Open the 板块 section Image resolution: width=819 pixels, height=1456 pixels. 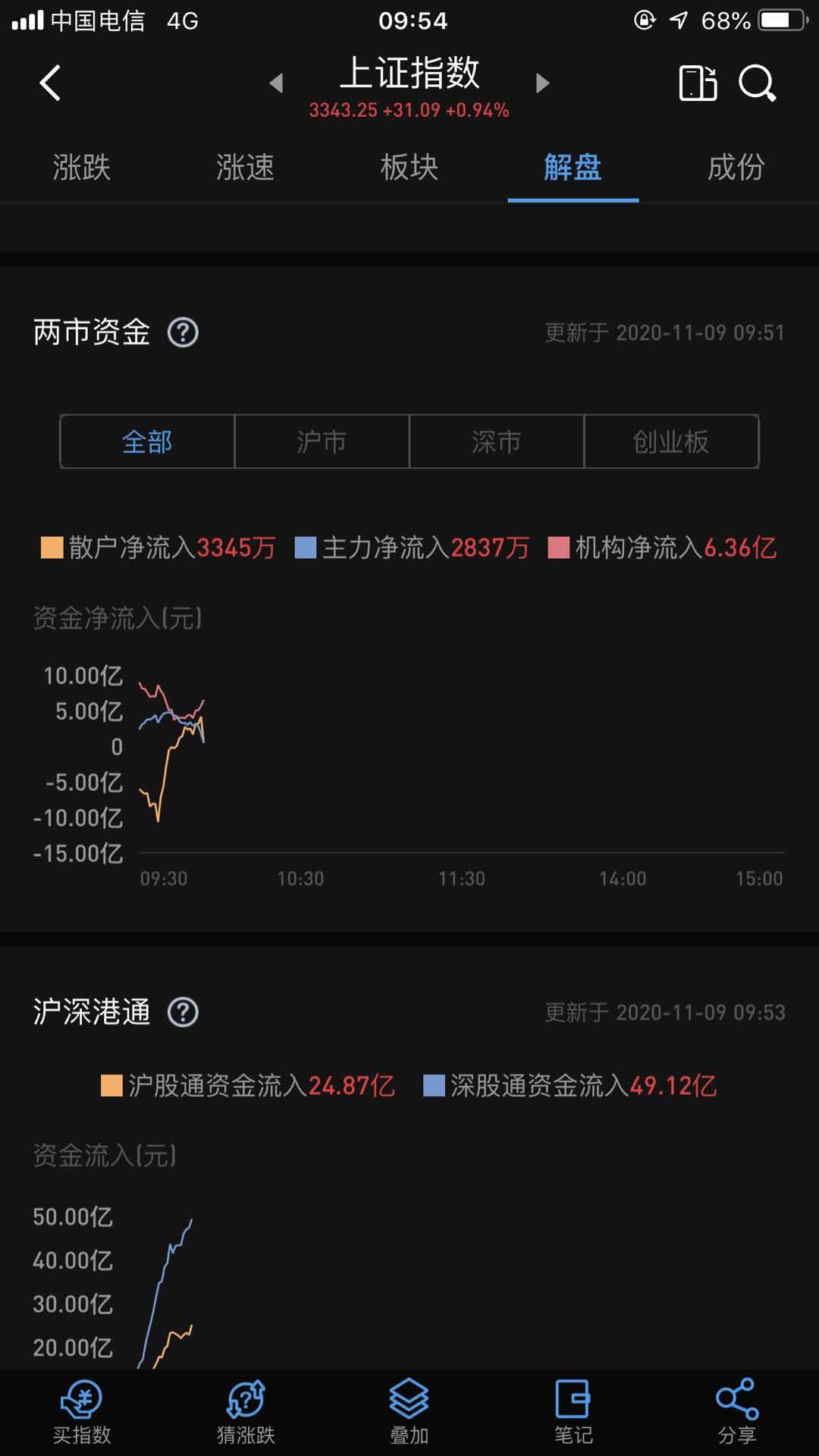(x=409, y=169)
